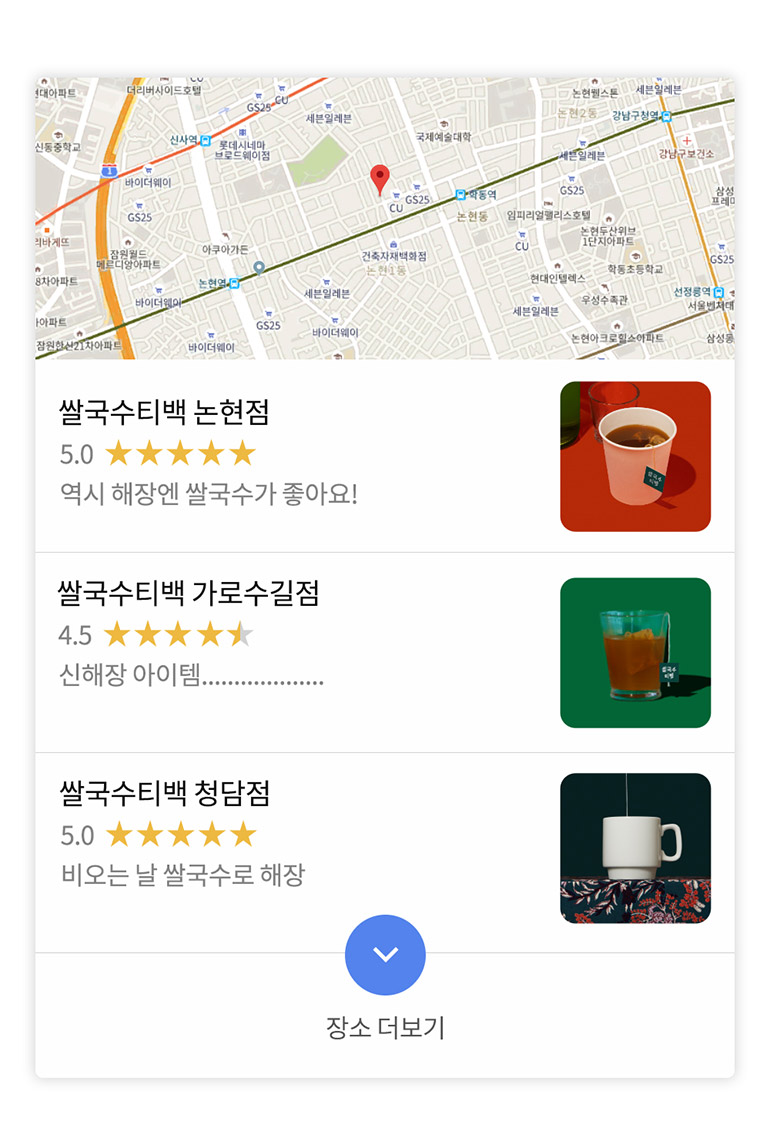
Task: View the 논현점 paper cup photo
Action: click(635, 456)
